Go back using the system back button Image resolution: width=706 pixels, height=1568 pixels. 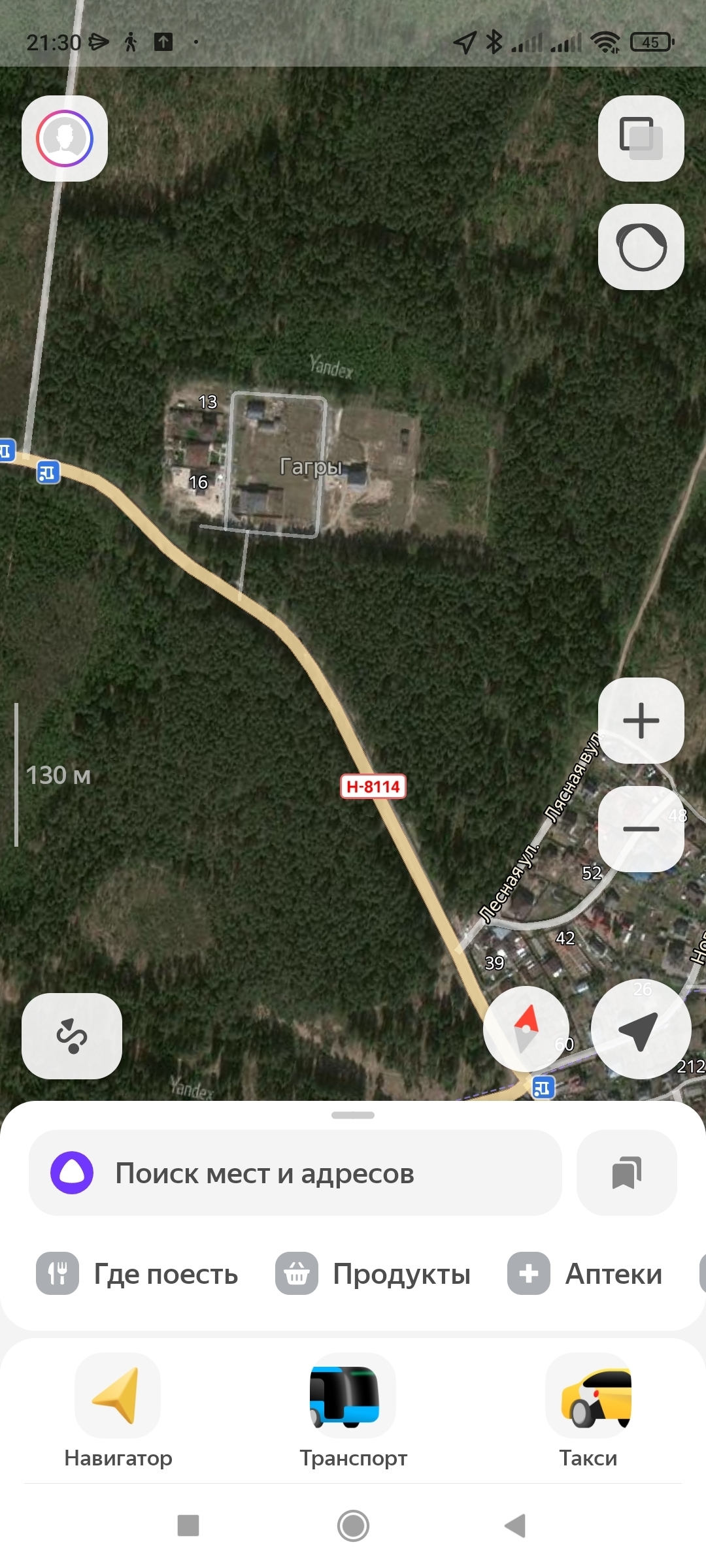pos(516,1526)
